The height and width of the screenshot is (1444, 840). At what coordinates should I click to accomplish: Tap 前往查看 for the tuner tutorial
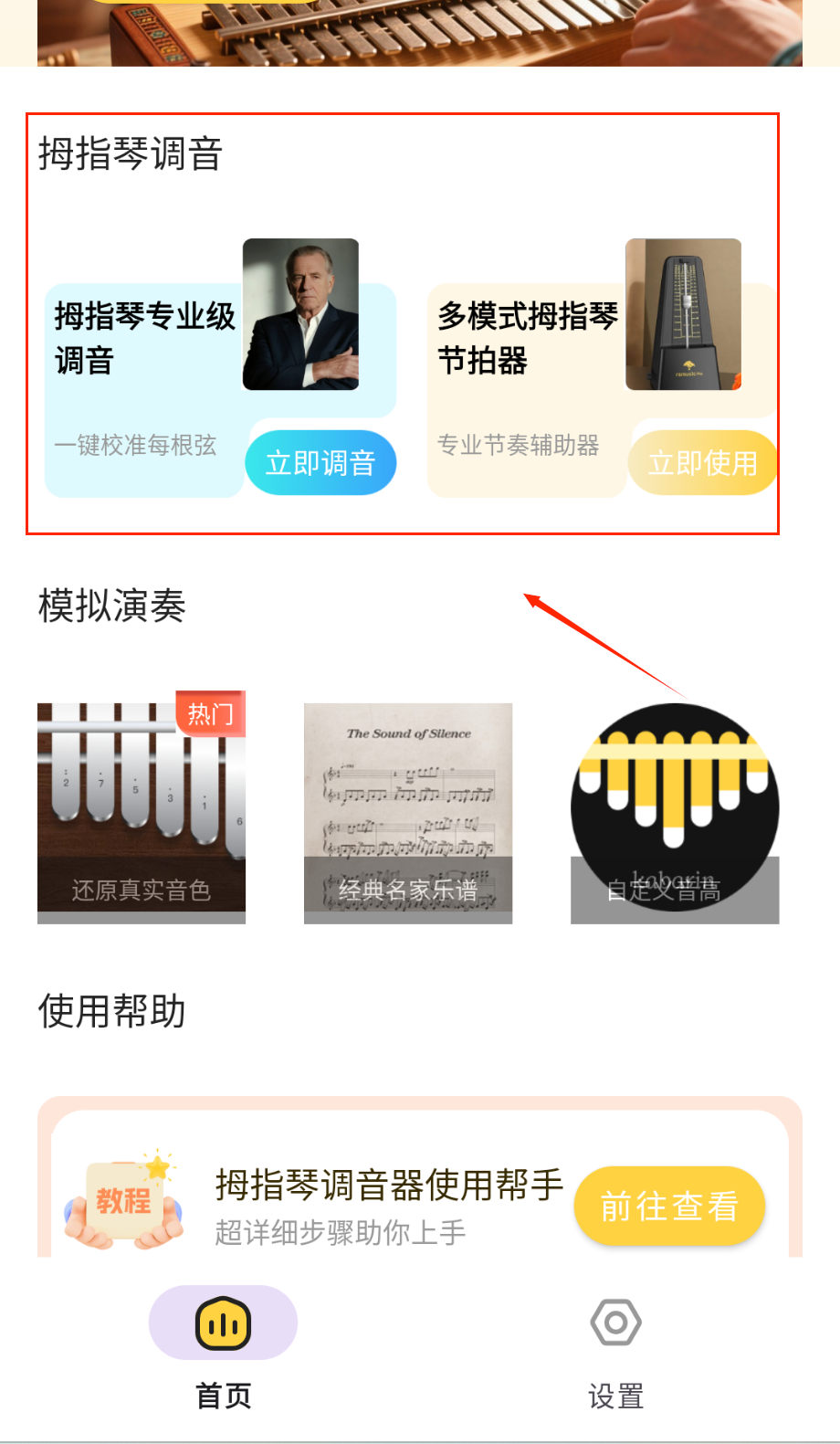point(669,1206)
